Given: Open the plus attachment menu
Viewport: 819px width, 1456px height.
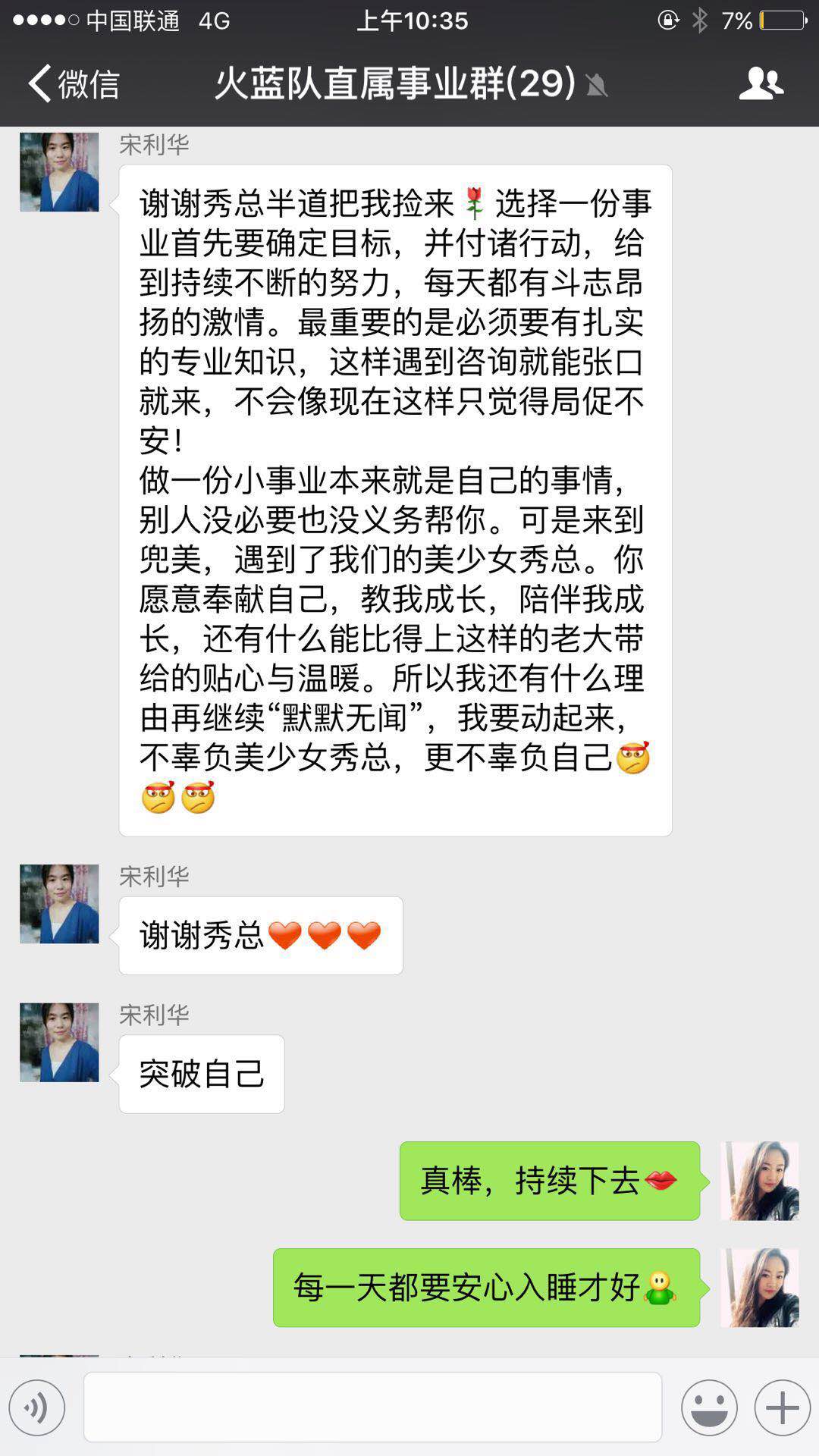Looking at the screenshot, I should tap(782, 1407).
